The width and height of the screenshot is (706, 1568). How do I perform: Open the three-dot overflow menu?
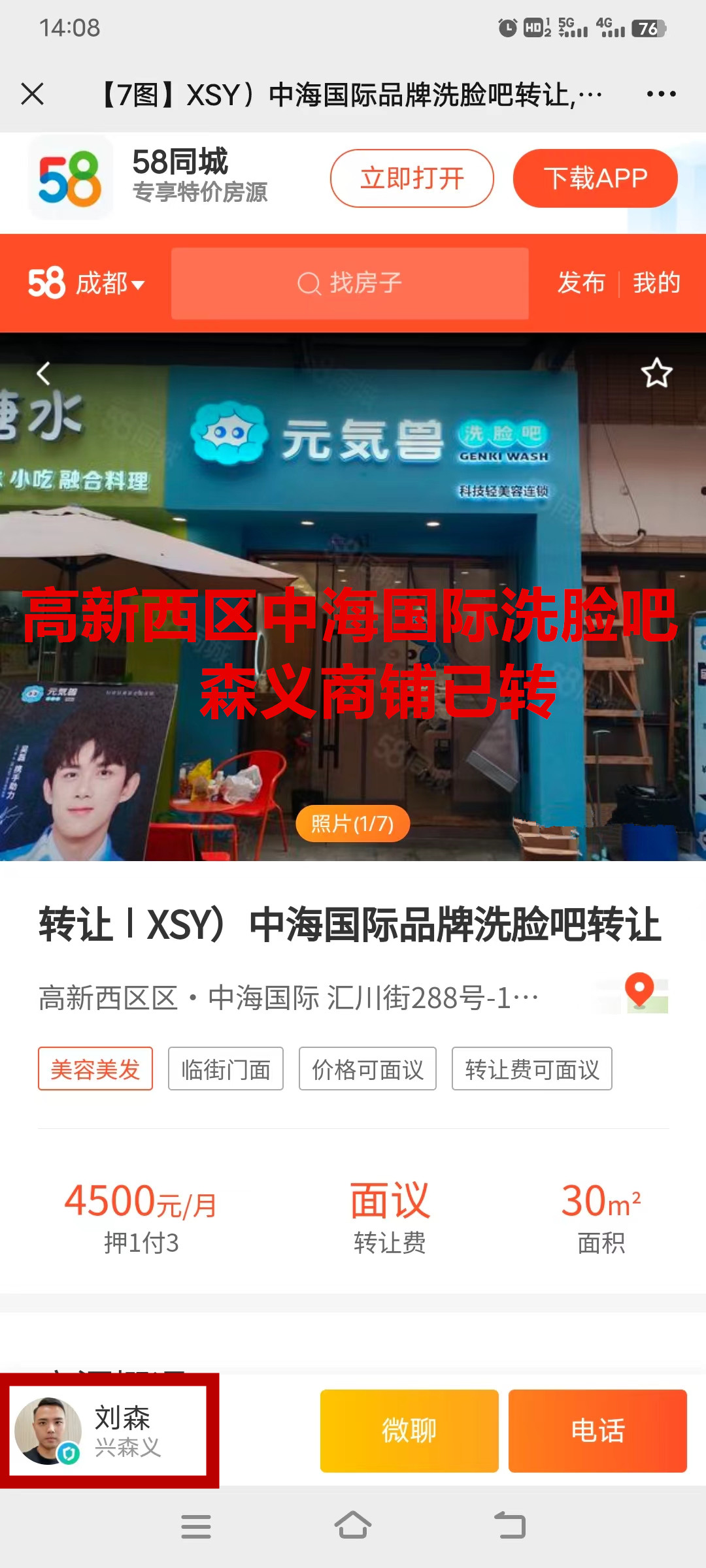click(x=661, y=94)
